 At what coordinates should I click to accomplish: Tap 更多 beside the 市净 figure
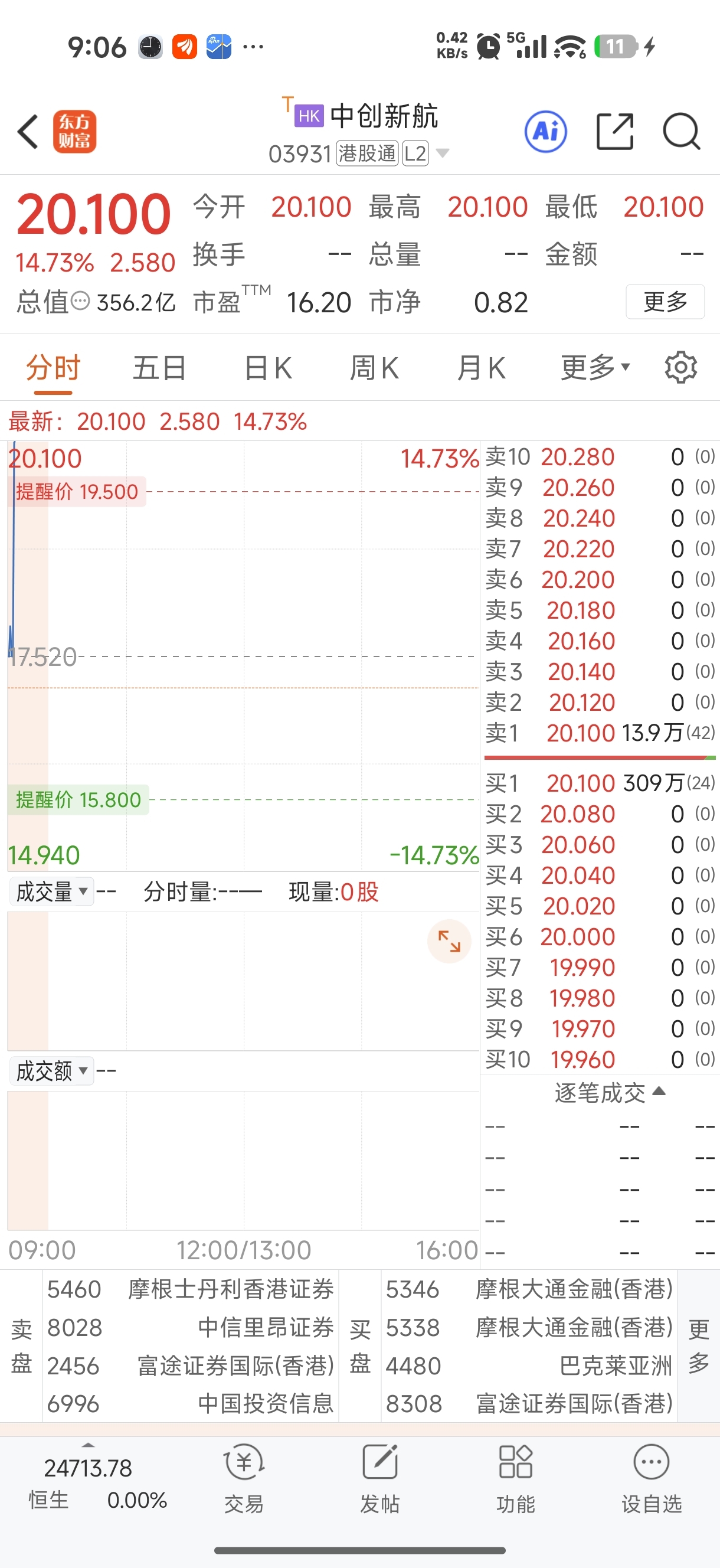pos(665,301)
